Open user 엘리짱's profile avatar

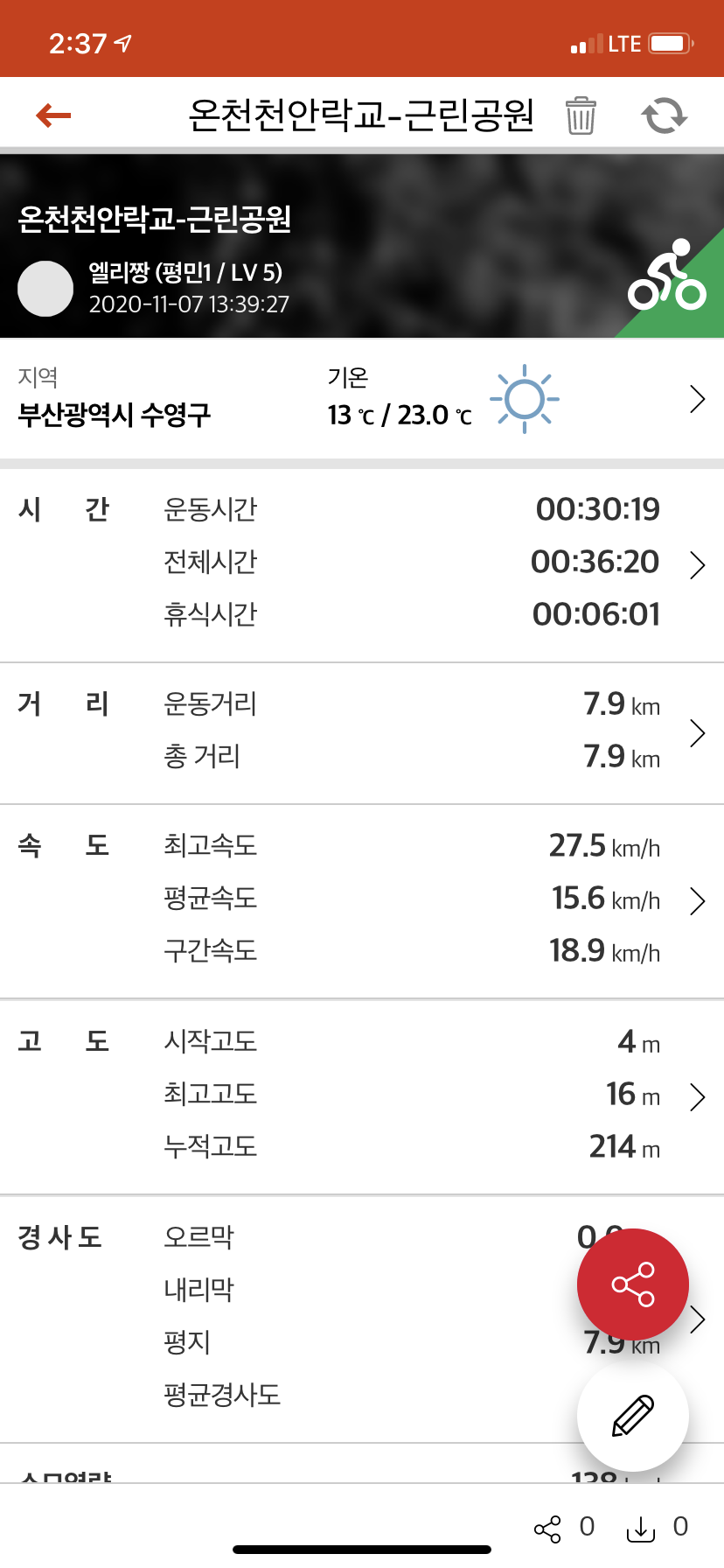click(45, 289)
